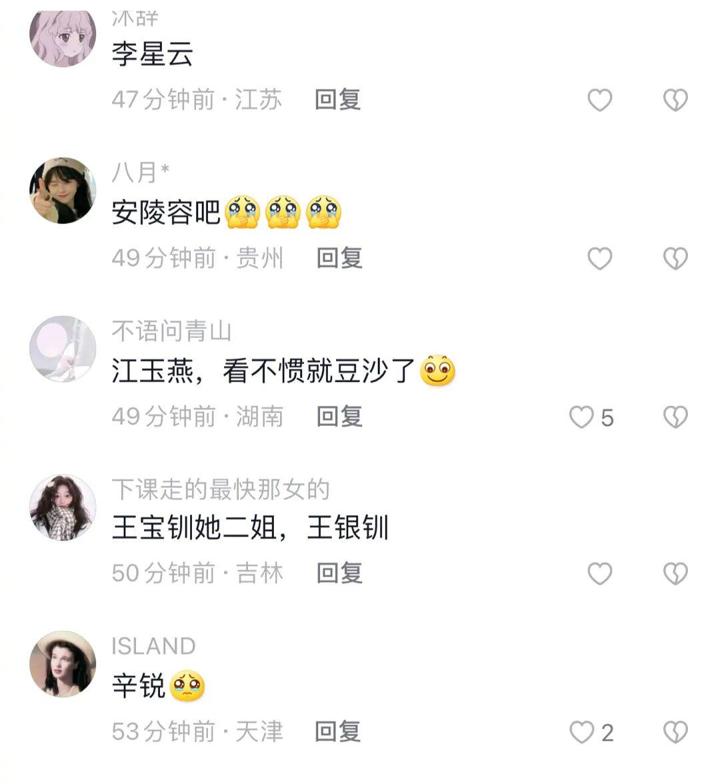Reply to 八月's comment

click(x=339, y=258)
